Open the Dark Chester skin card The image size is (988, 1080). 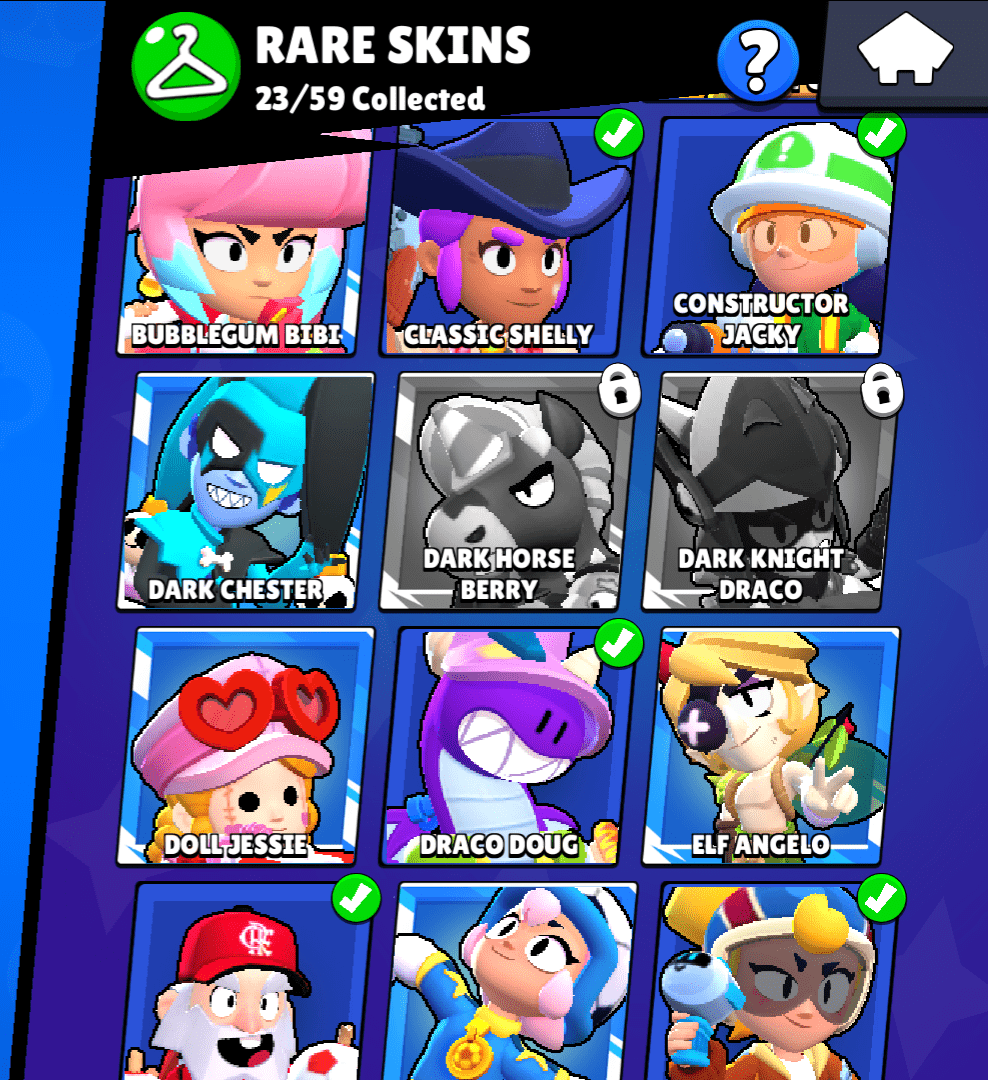pos(245,492)
